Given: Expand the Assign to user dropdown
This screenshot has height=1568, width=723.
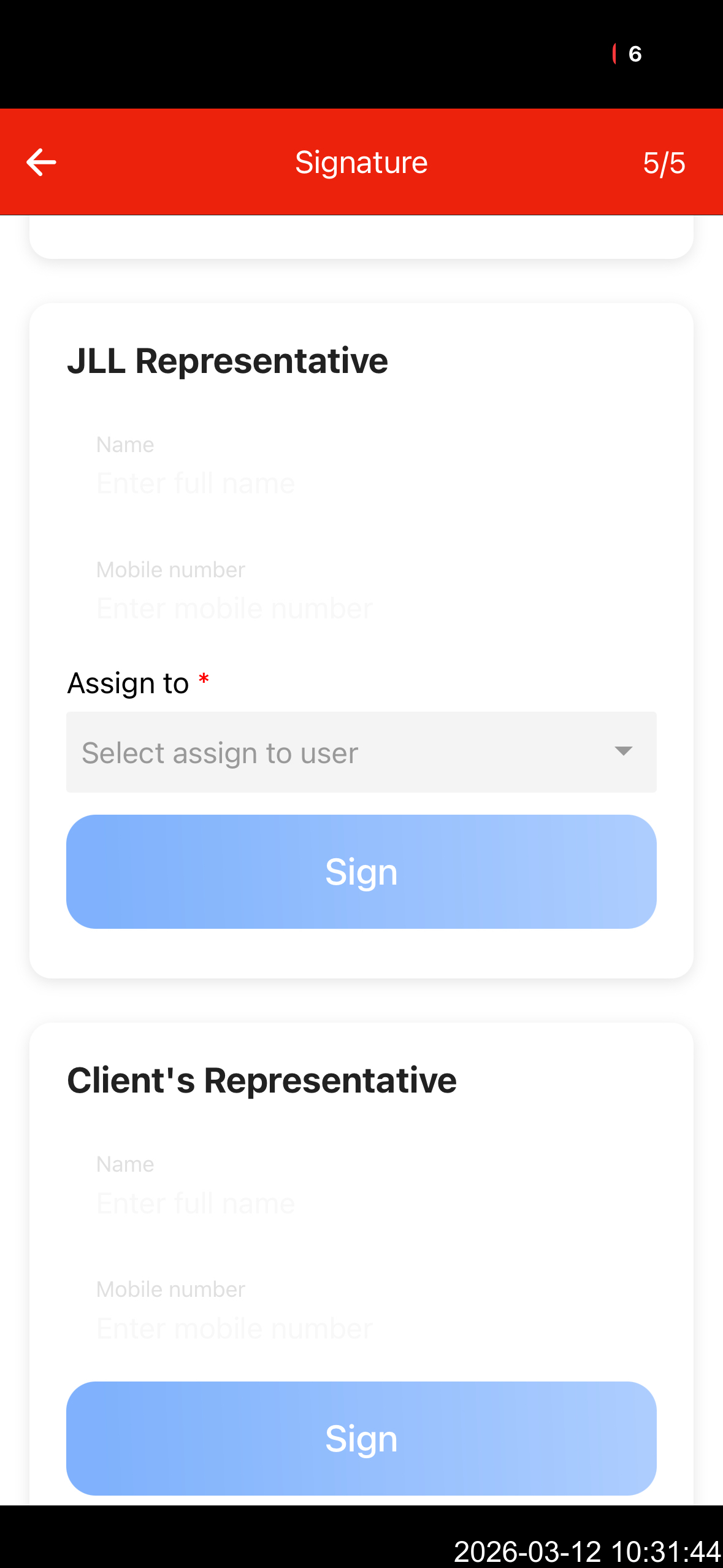Looking at the screenshot, I should [x=361, y=752].
